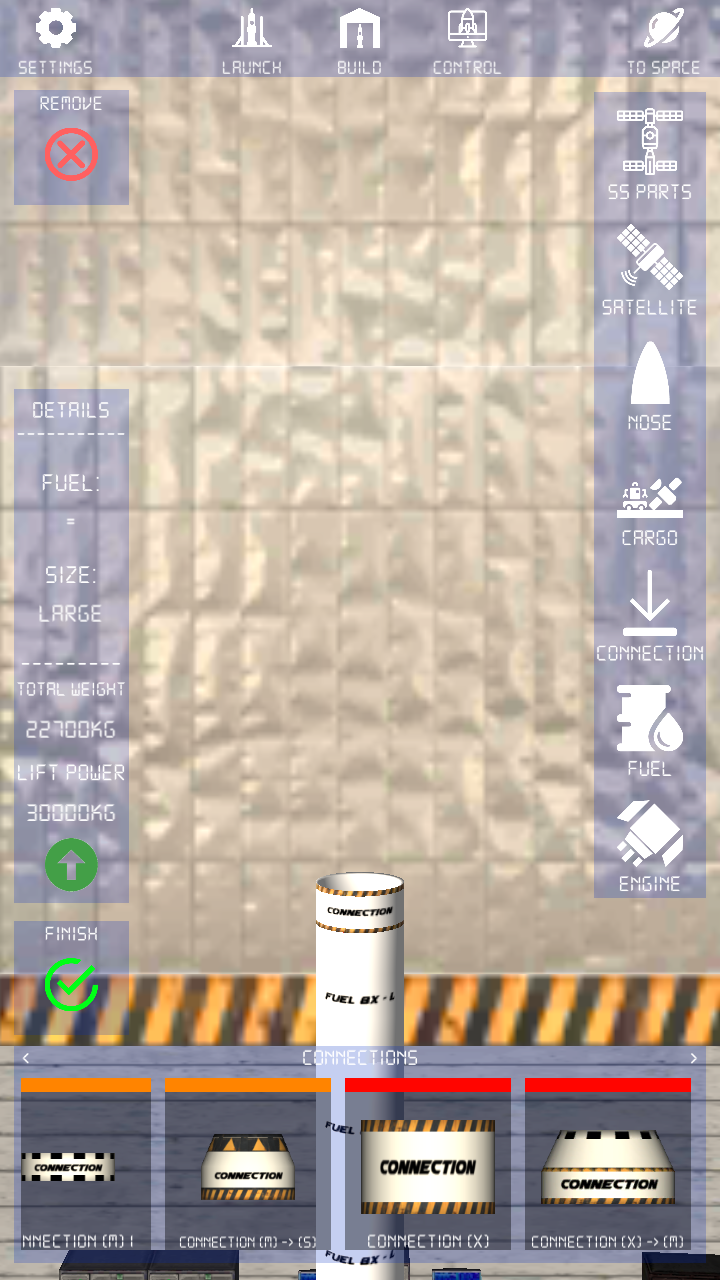Choose the Connection parts category

click(x=649, y=615)
